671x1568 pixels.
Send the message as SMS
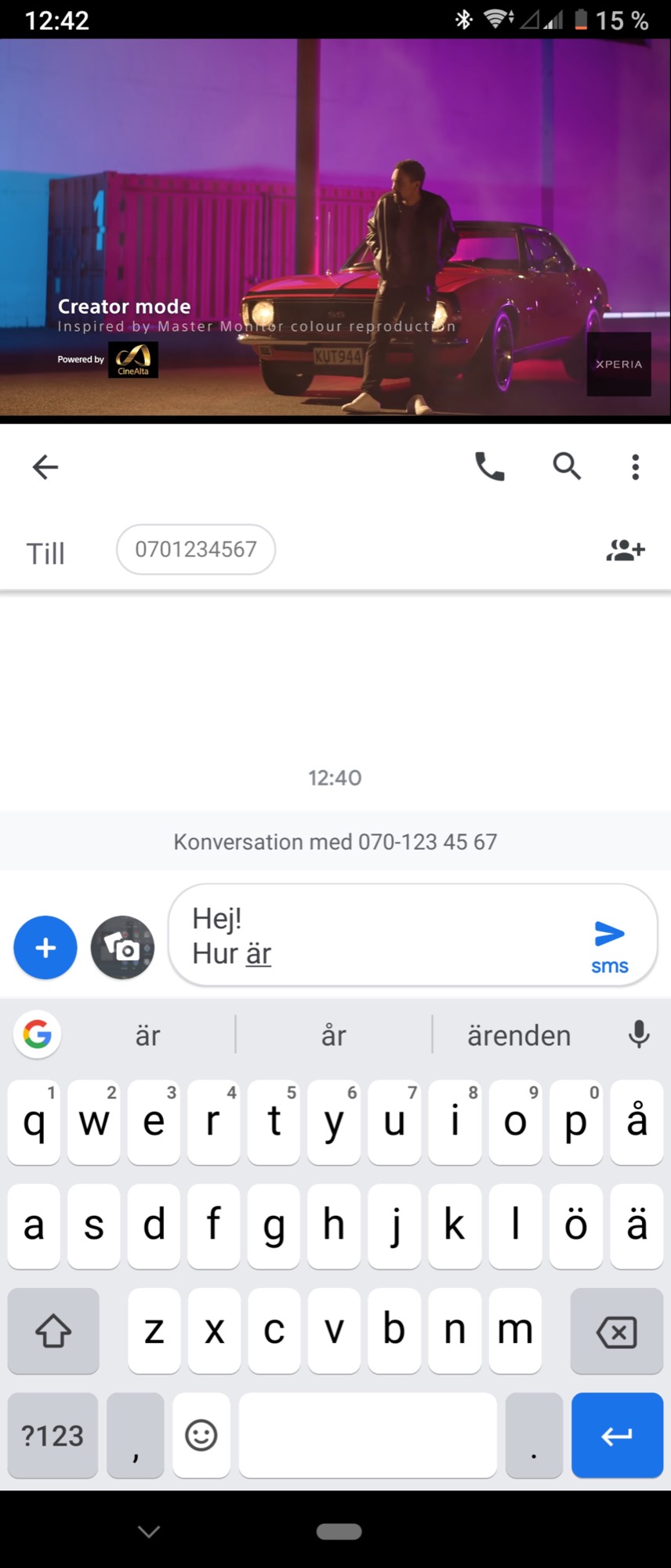click(609, 945)
